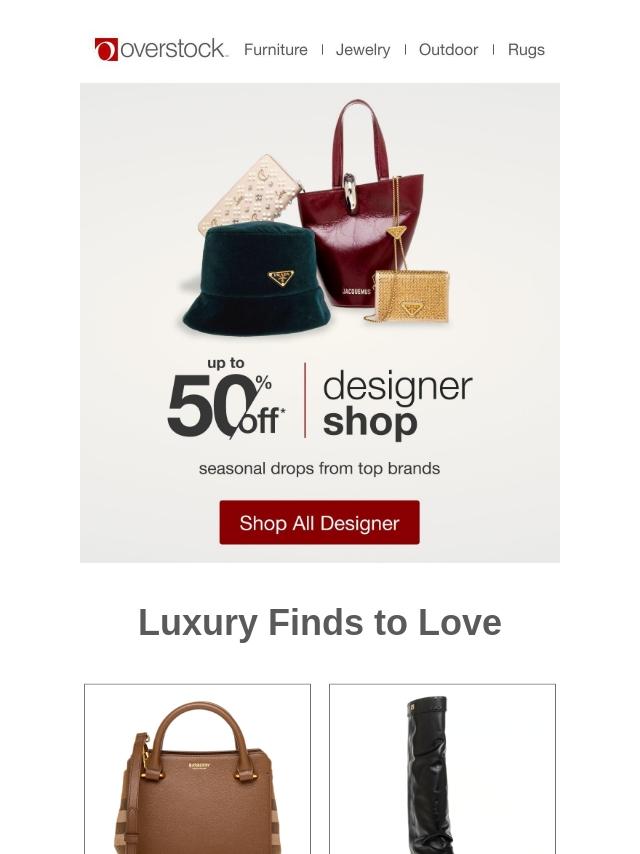Tap the Shop All Designer button
The height and width of the screenshot is (854, 640).
point(319,522)
